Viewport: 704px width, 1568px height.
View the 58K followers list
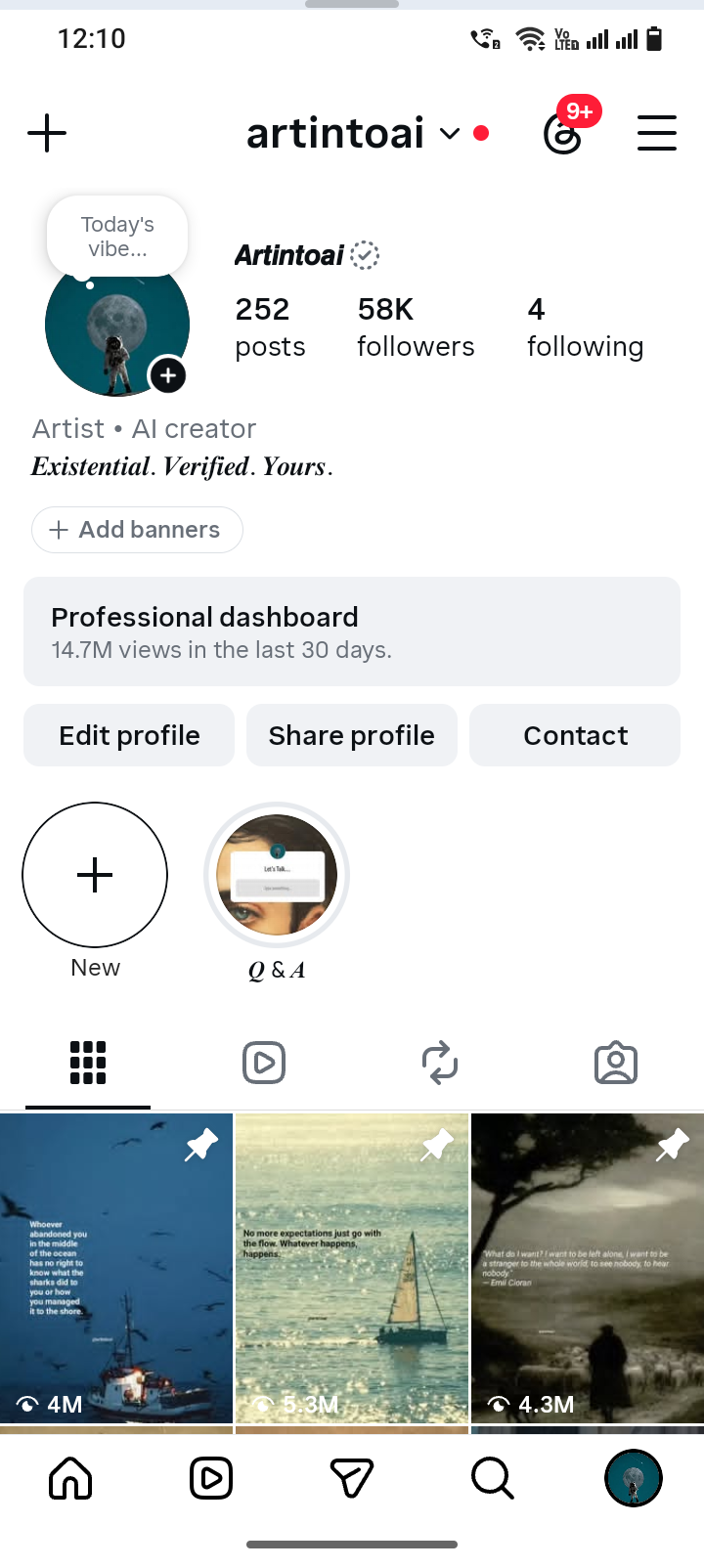pyautogui.click(x=416, y=327)
